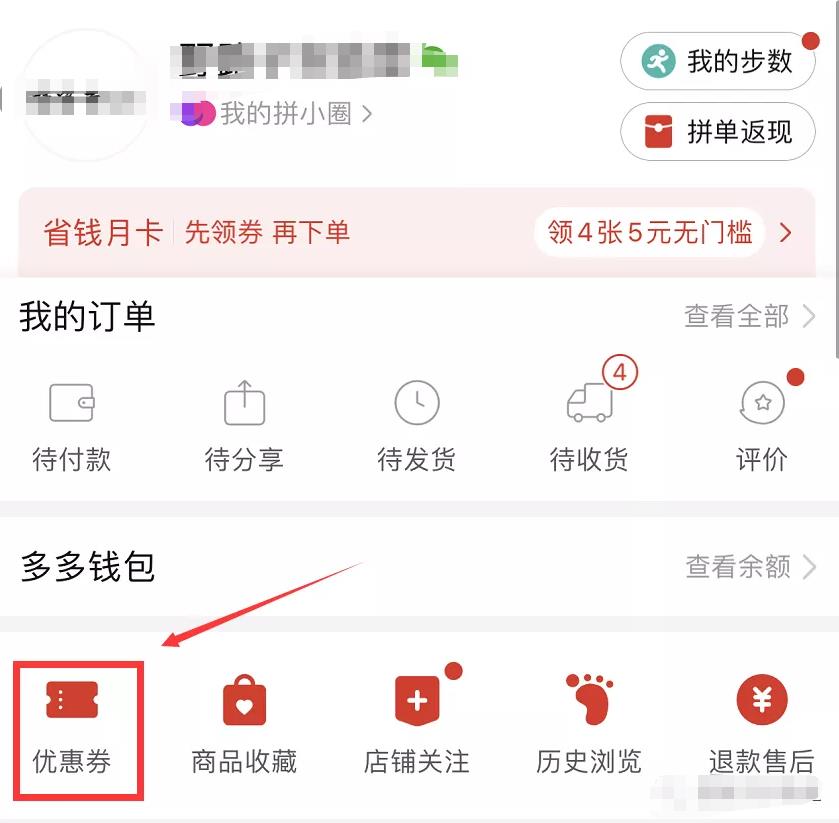This screenshot has height=823, width=839.
Task: Tap the 拼单返现 button
Action: tap(718, 131)
